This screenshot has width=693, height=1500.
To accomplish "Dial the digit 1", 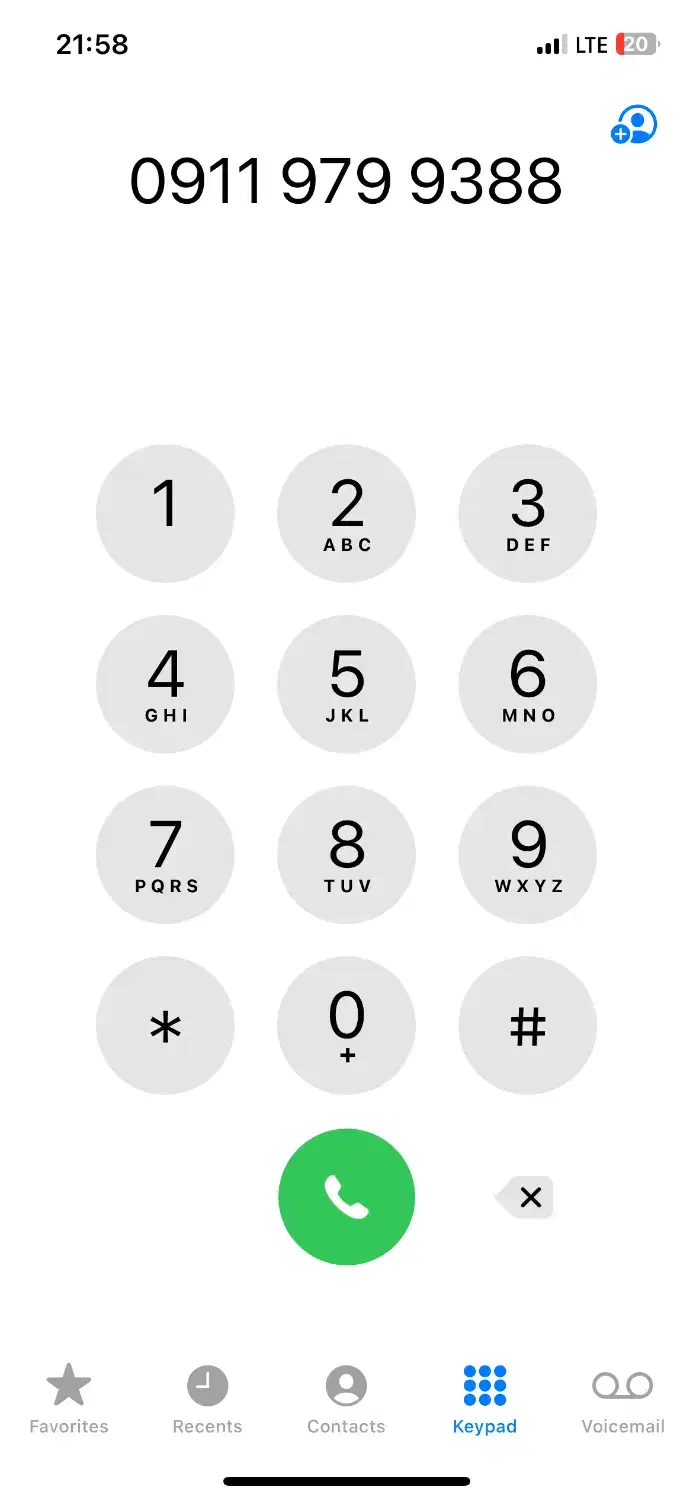I will pos(165,513).
